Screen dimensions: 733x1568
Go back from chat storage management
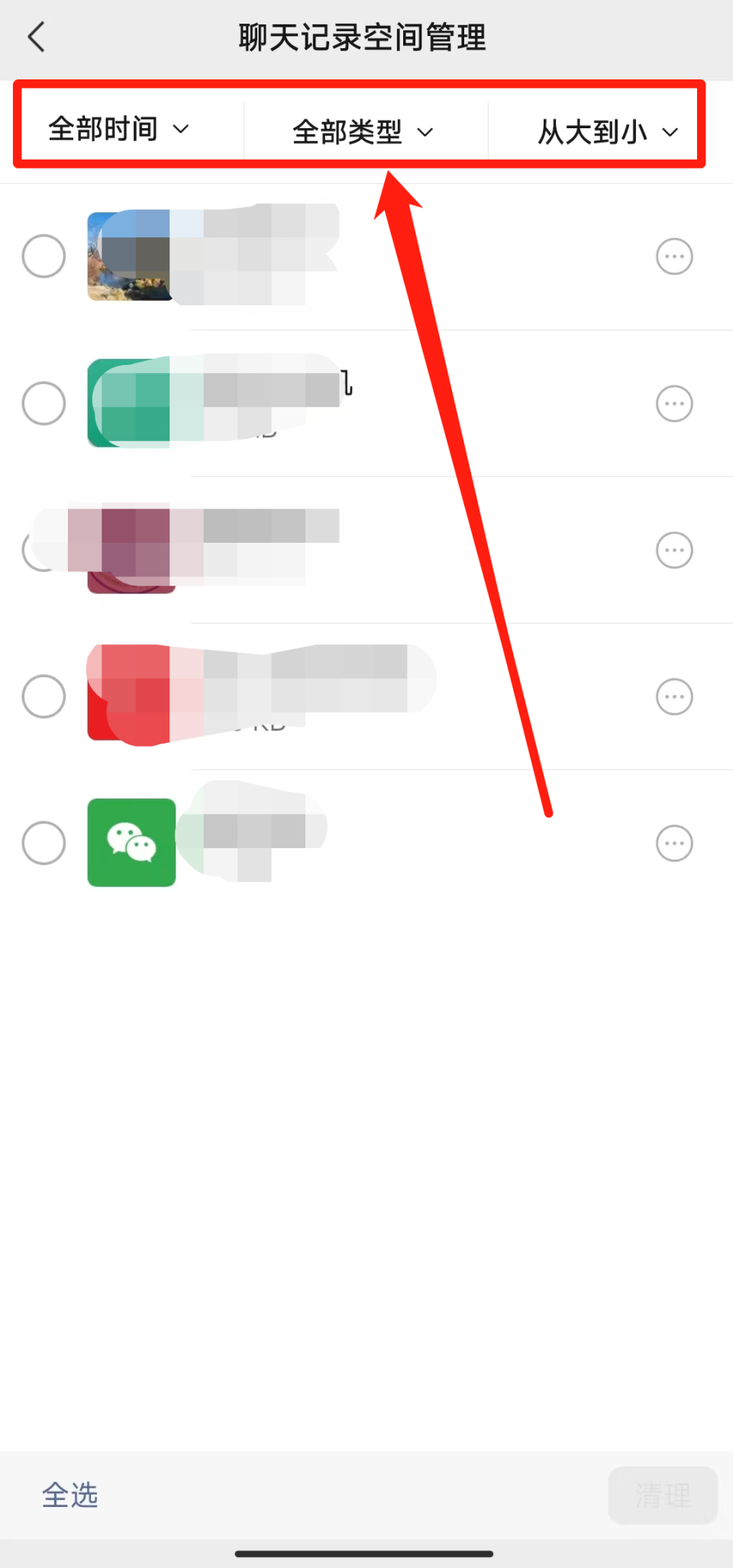click(36, 37)
